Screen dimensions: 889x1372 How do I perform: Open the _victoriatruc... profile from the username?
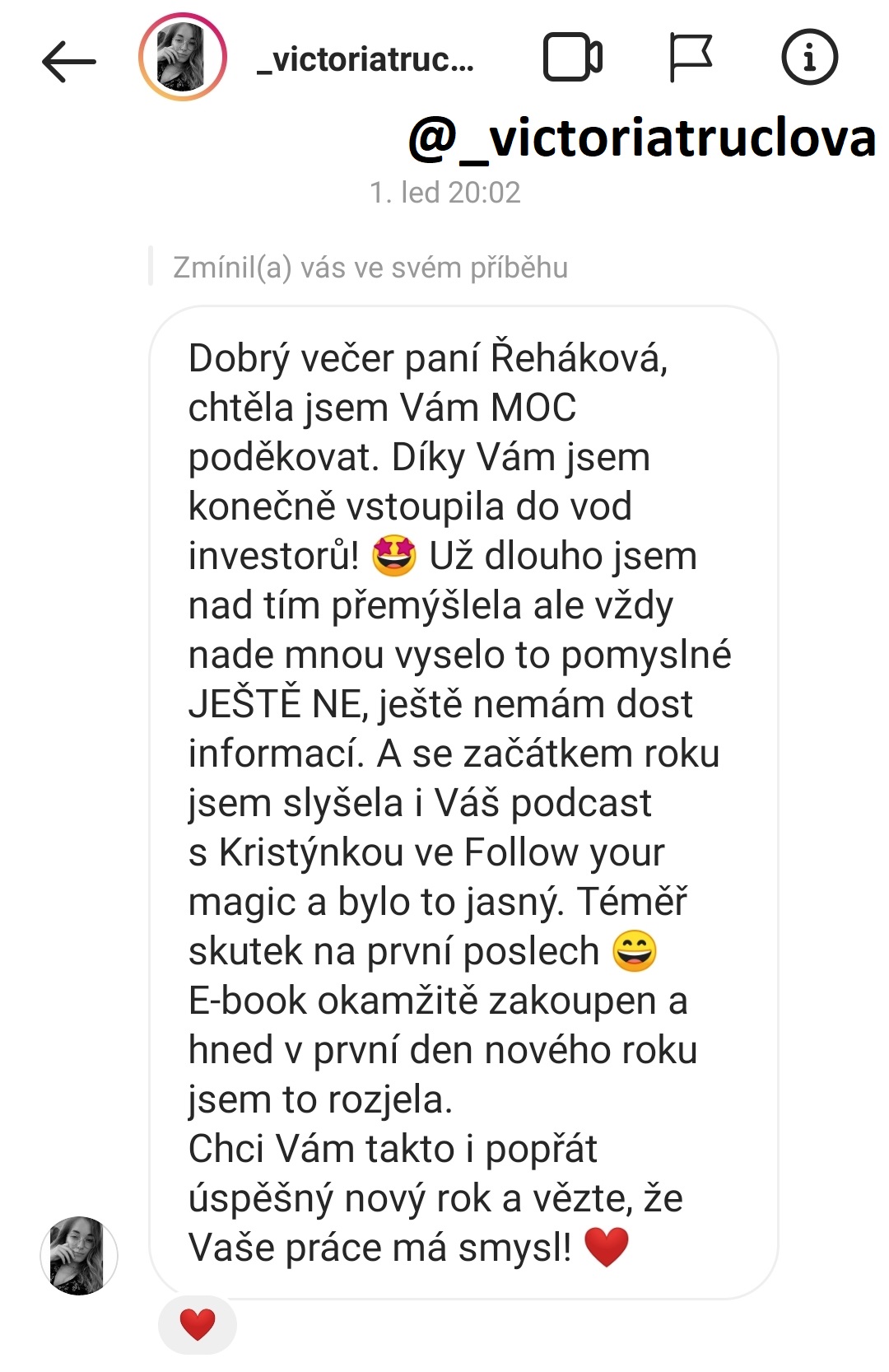coord(365,59)
